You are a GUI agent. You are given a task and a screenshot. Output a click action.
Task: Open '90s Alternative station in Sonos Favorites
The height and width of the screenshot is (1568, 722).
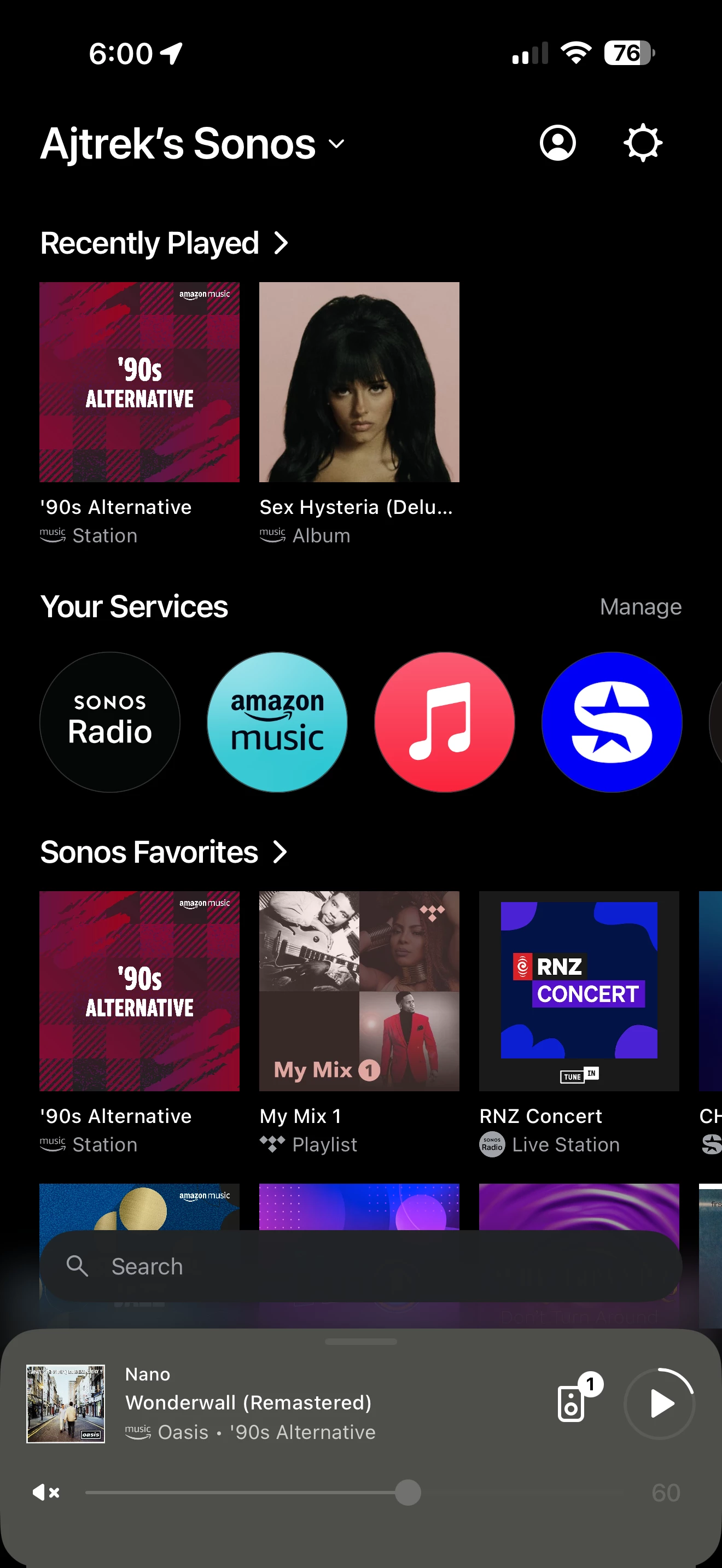(139, 991)
